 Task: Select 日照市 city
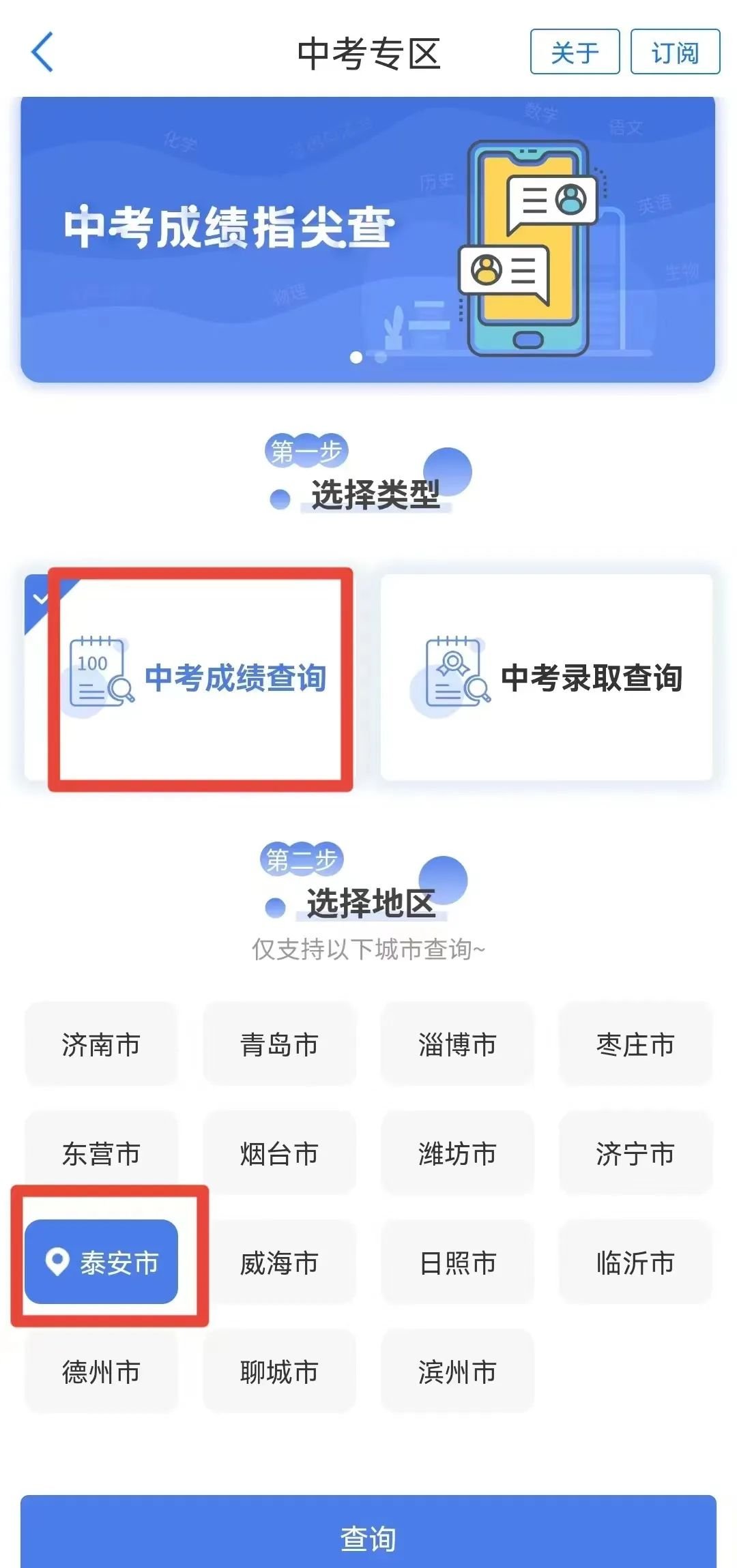457,1262
